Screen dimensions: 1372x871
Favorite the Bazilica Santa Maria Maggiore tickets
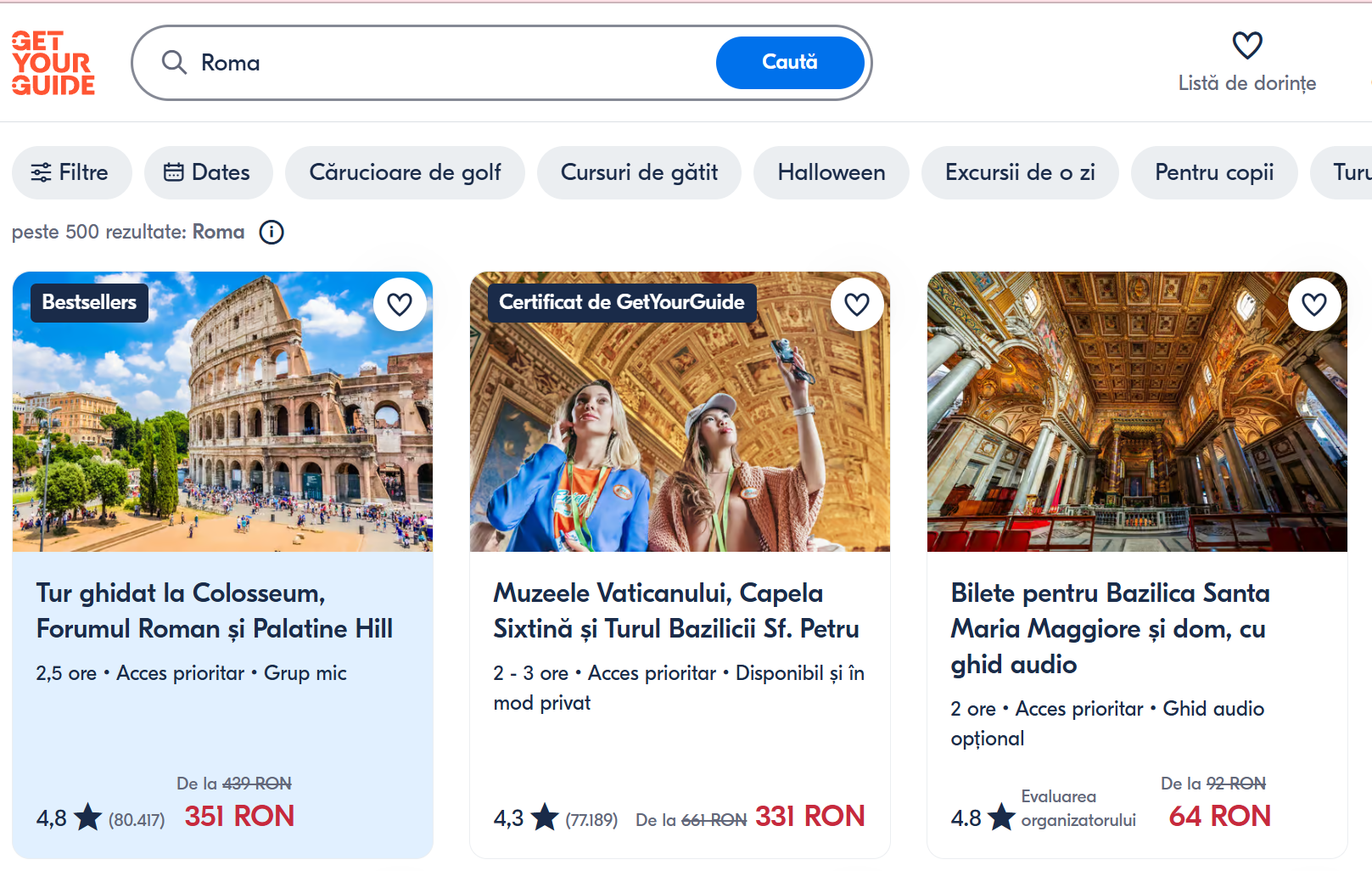tap(1313, 304)
